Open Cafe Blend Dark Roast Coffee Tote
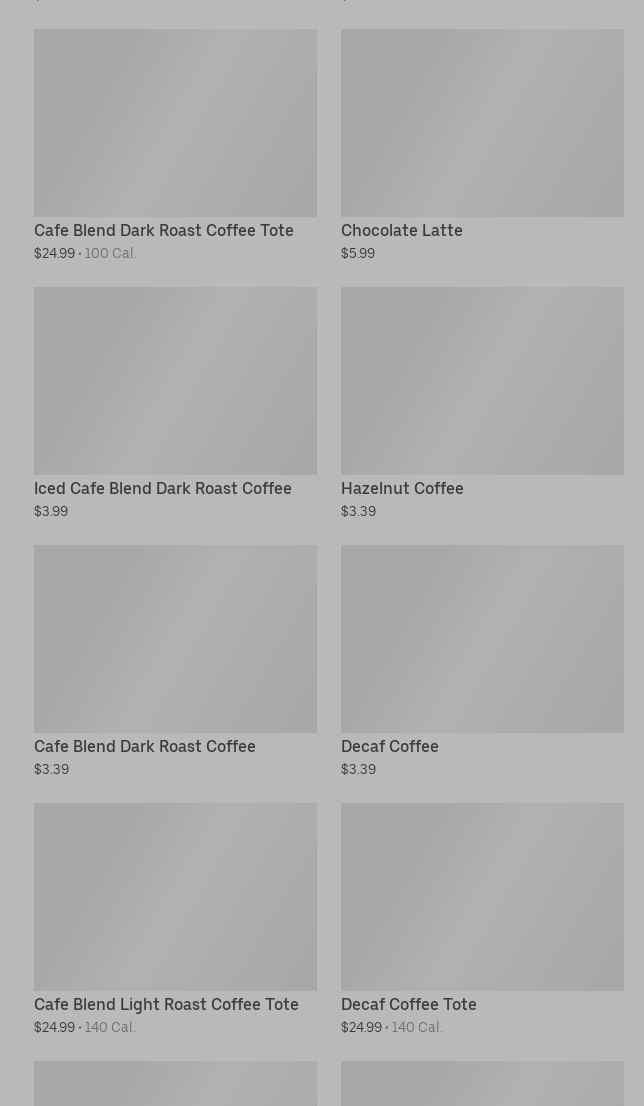Image resolution: width=644 pixels, height=1106 pixels. [x=175, y=145]
